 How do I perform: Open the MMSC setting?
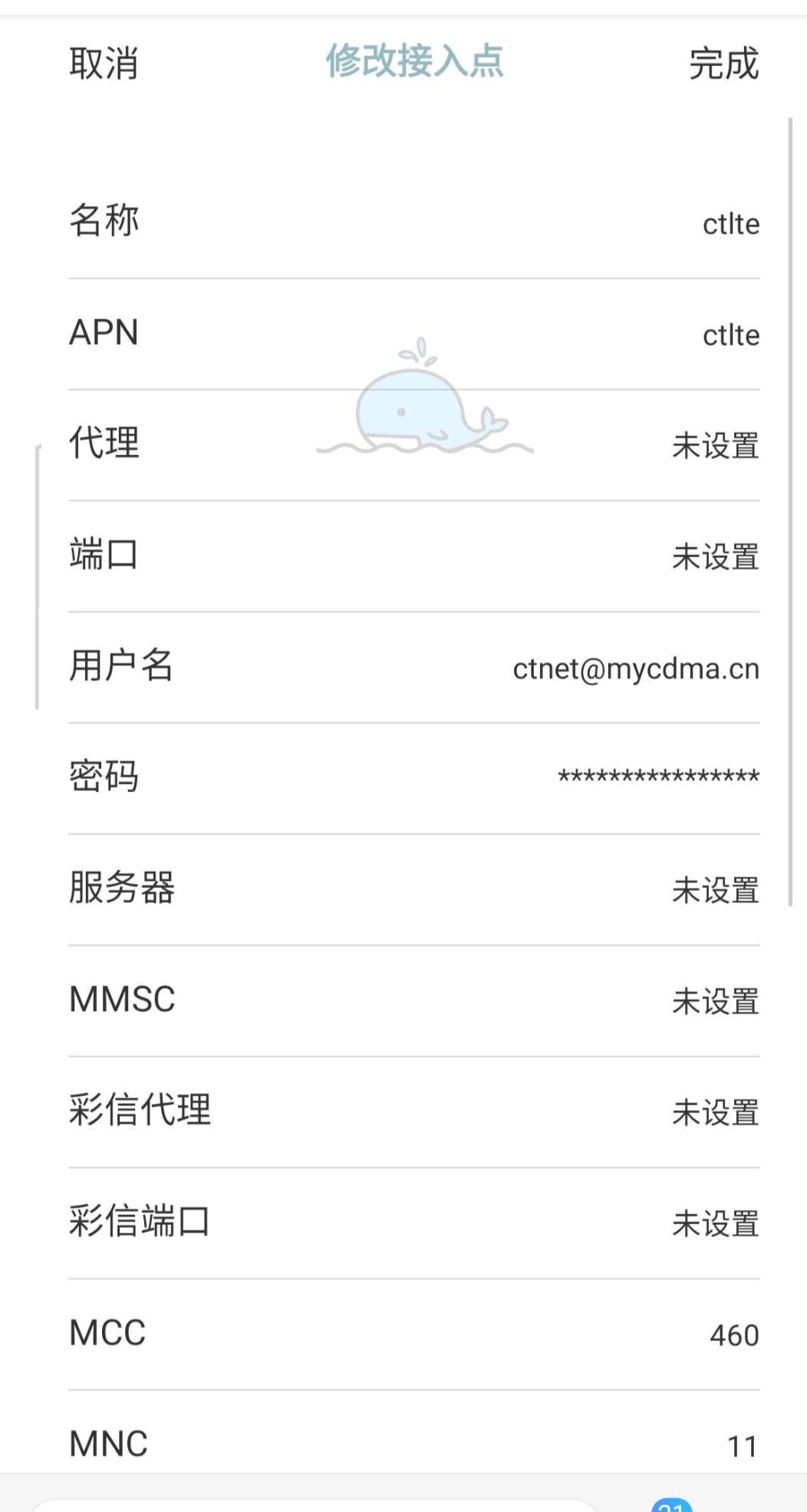click(414, 1000)
